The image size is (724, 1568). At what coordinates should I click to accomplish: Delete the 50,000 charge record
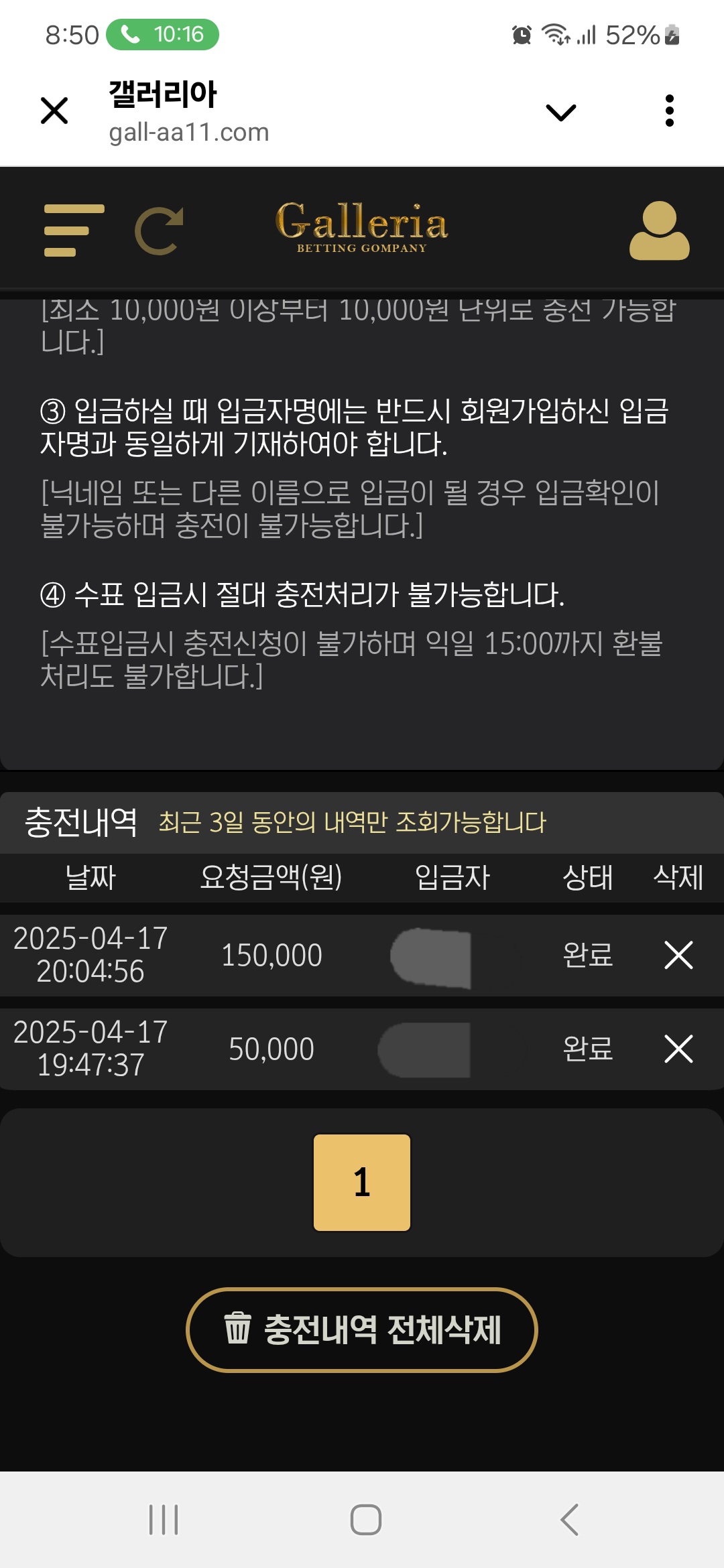(678, 1049)
